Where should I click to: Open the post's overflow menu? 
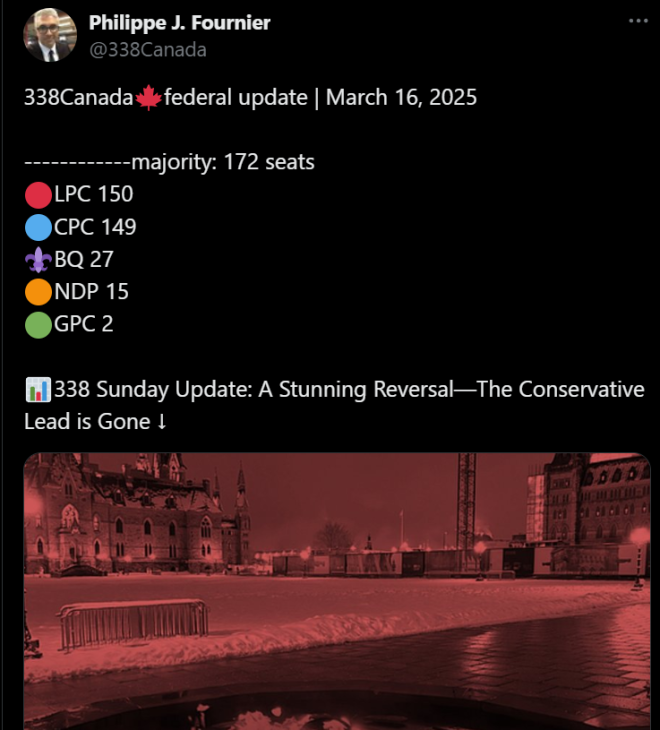[636, 21]
